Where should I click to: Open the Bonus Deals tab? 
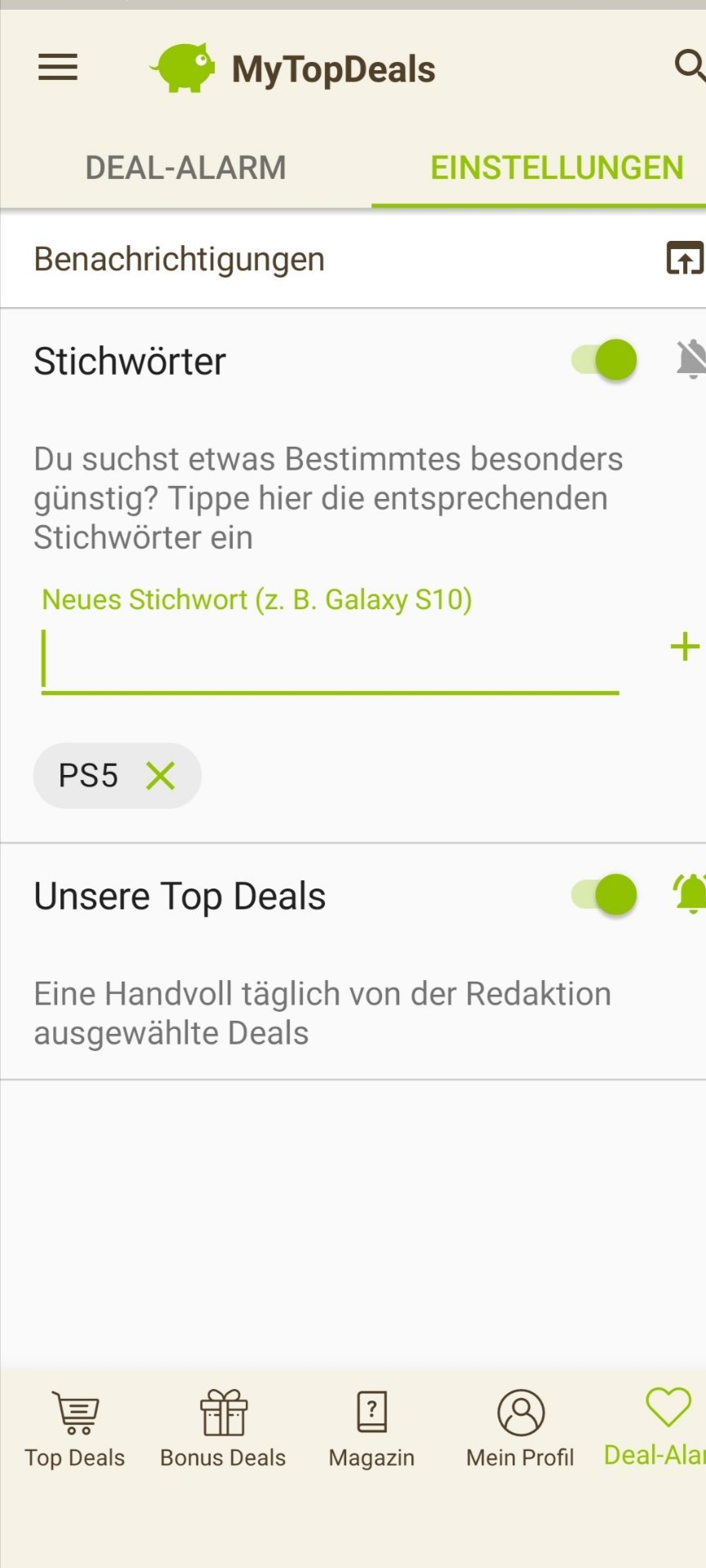tap(223, 1429)
